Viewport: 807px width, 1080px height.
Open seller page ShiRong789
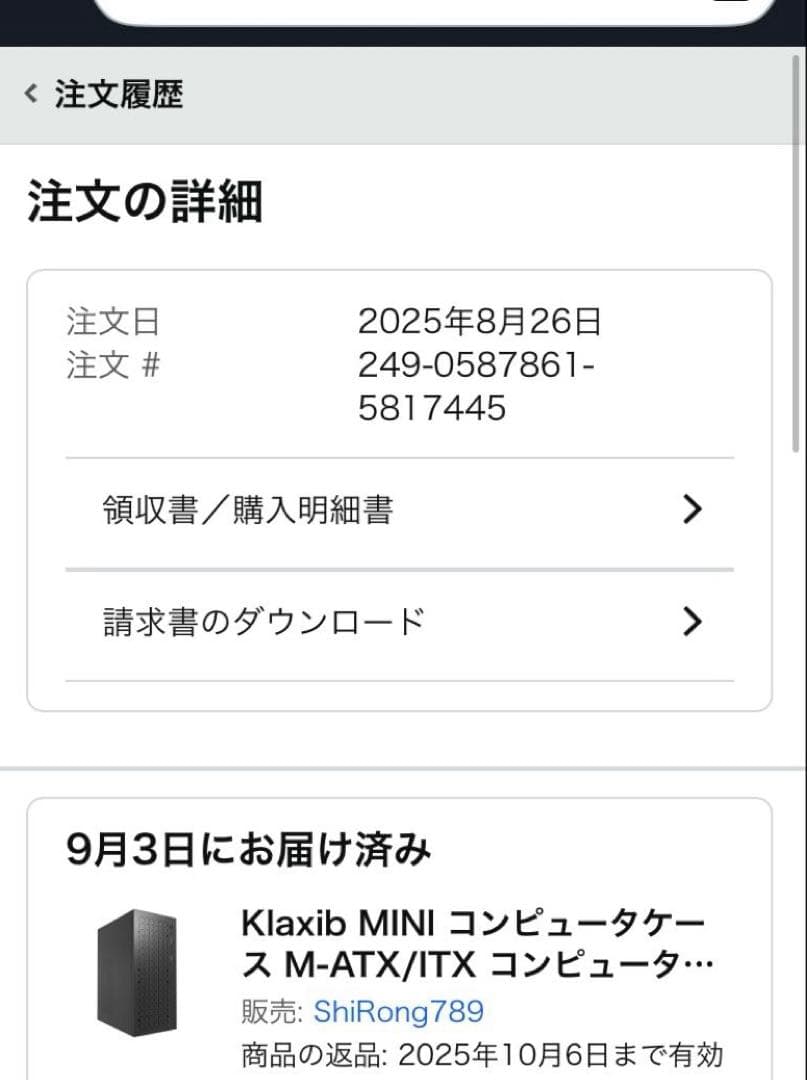[400, 1012]
